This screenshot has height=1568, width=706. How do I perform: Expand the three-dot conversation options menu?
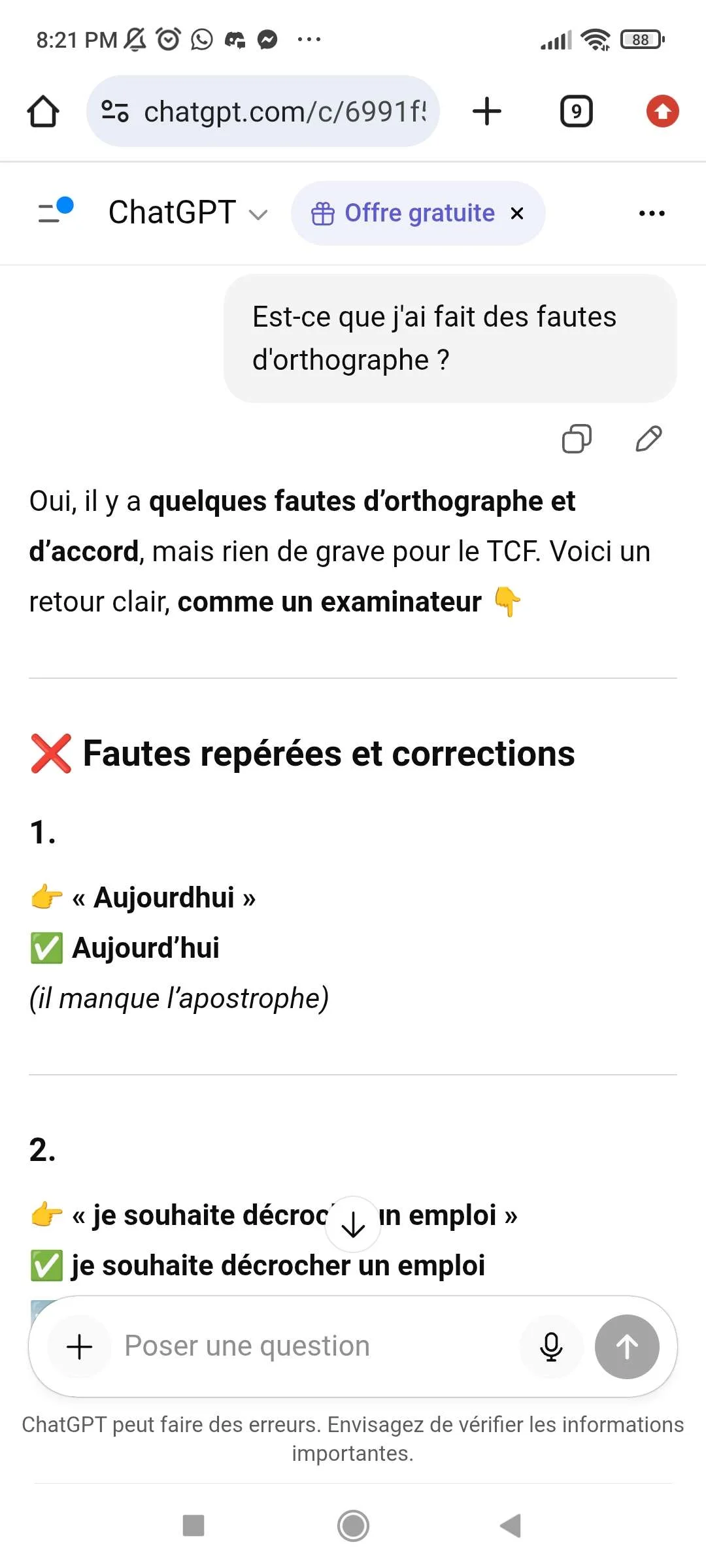pyautogui.click(x=651, y=213)
